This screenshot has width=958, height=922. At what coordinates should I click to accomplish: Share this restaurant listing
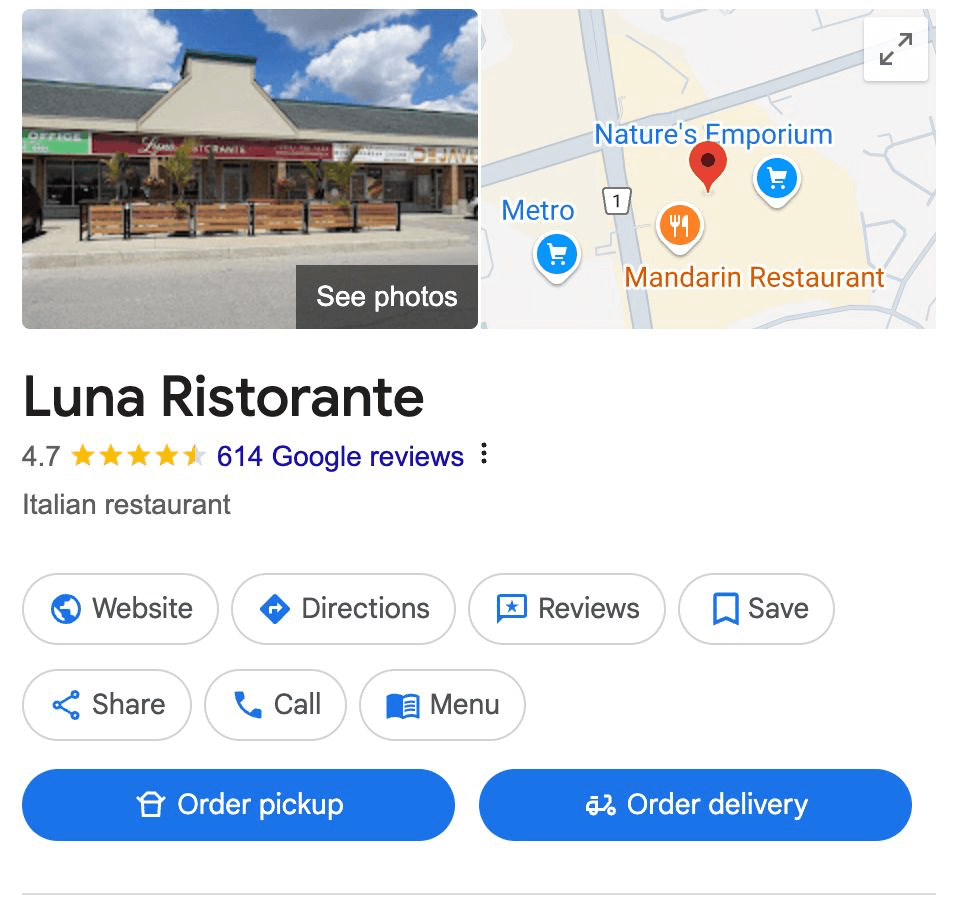(107, 705)
